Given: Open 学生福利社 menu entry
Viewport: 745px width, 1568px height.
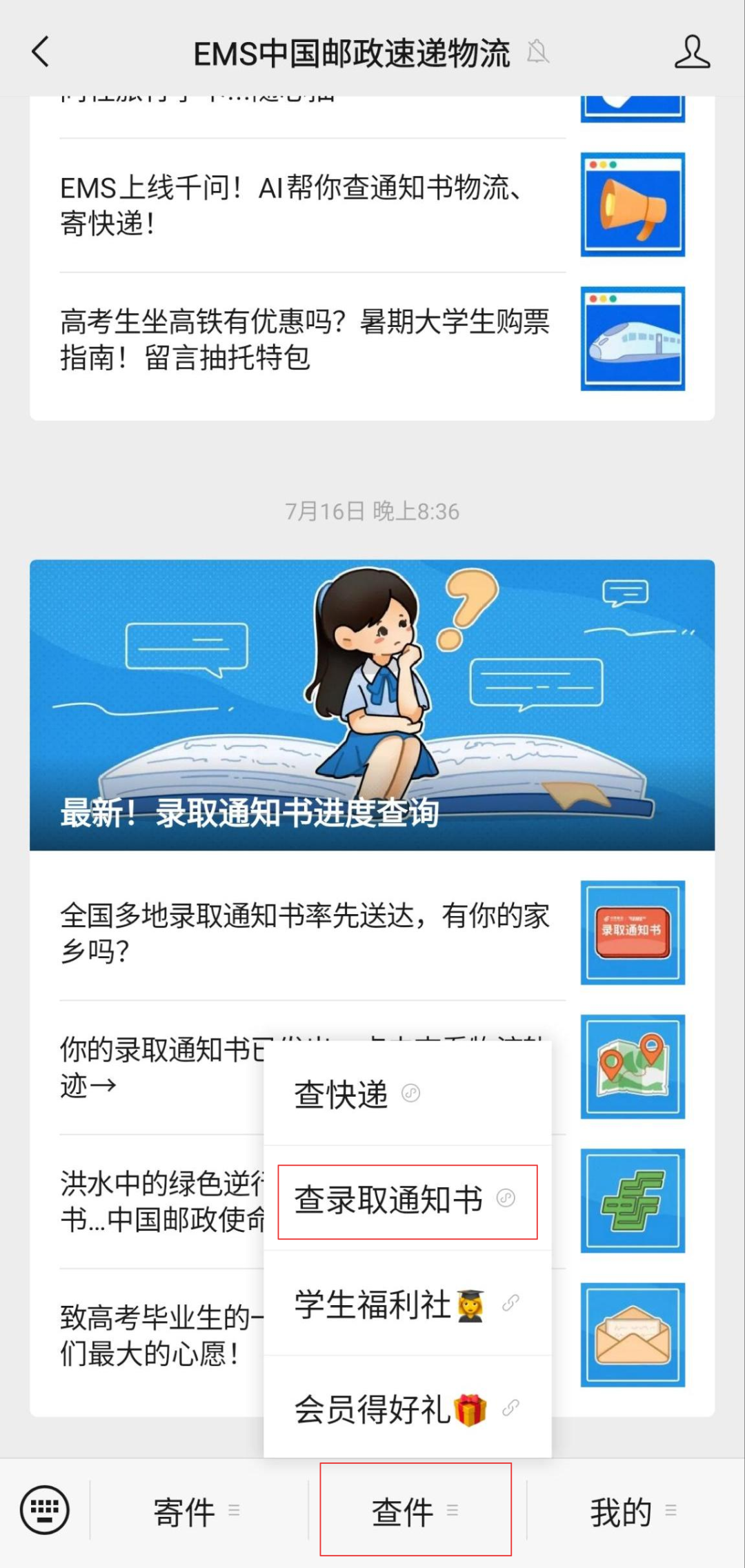Looking at the screenshot, I should click(x=408, y=1304).
